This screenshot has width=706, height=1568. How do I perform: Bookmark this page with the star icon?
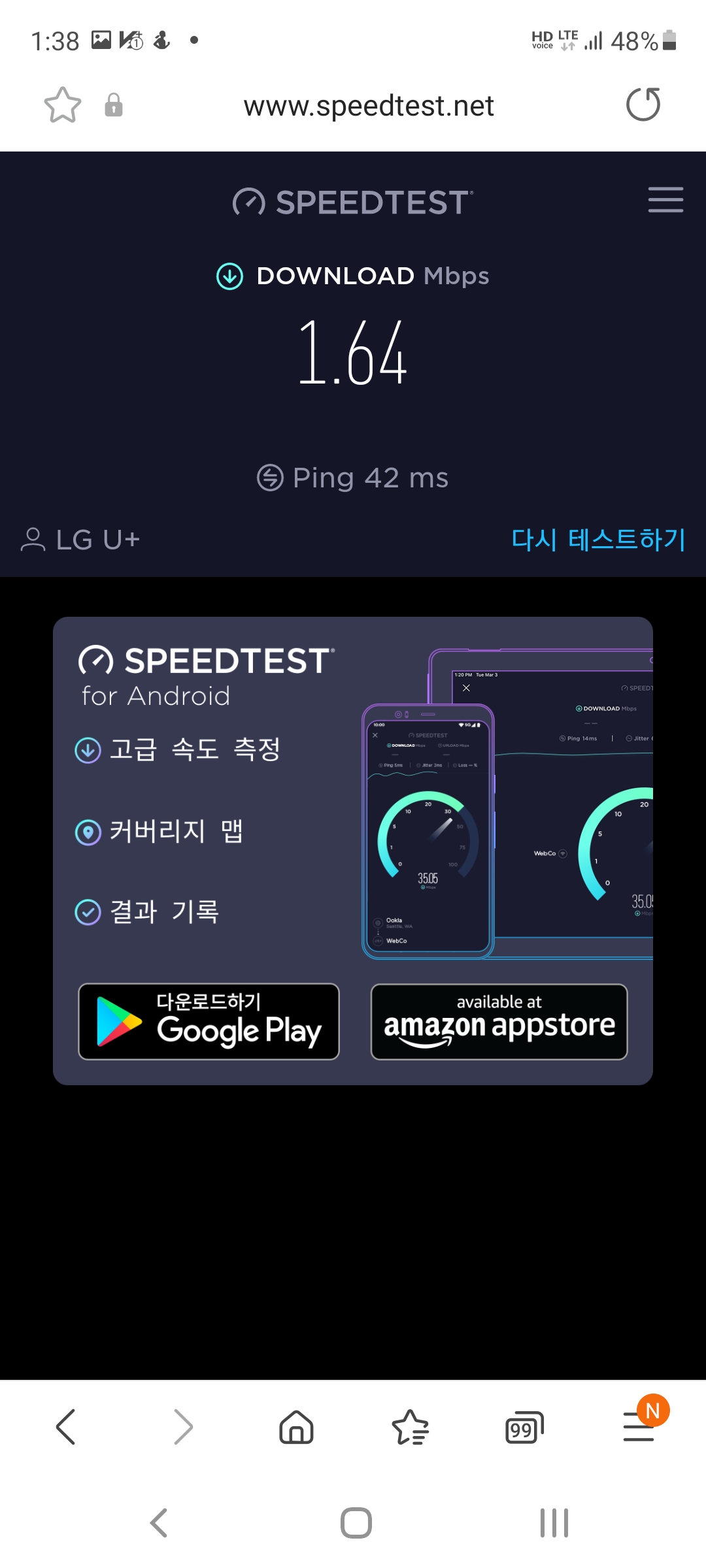pyautogui.click(x=63, y=105)
